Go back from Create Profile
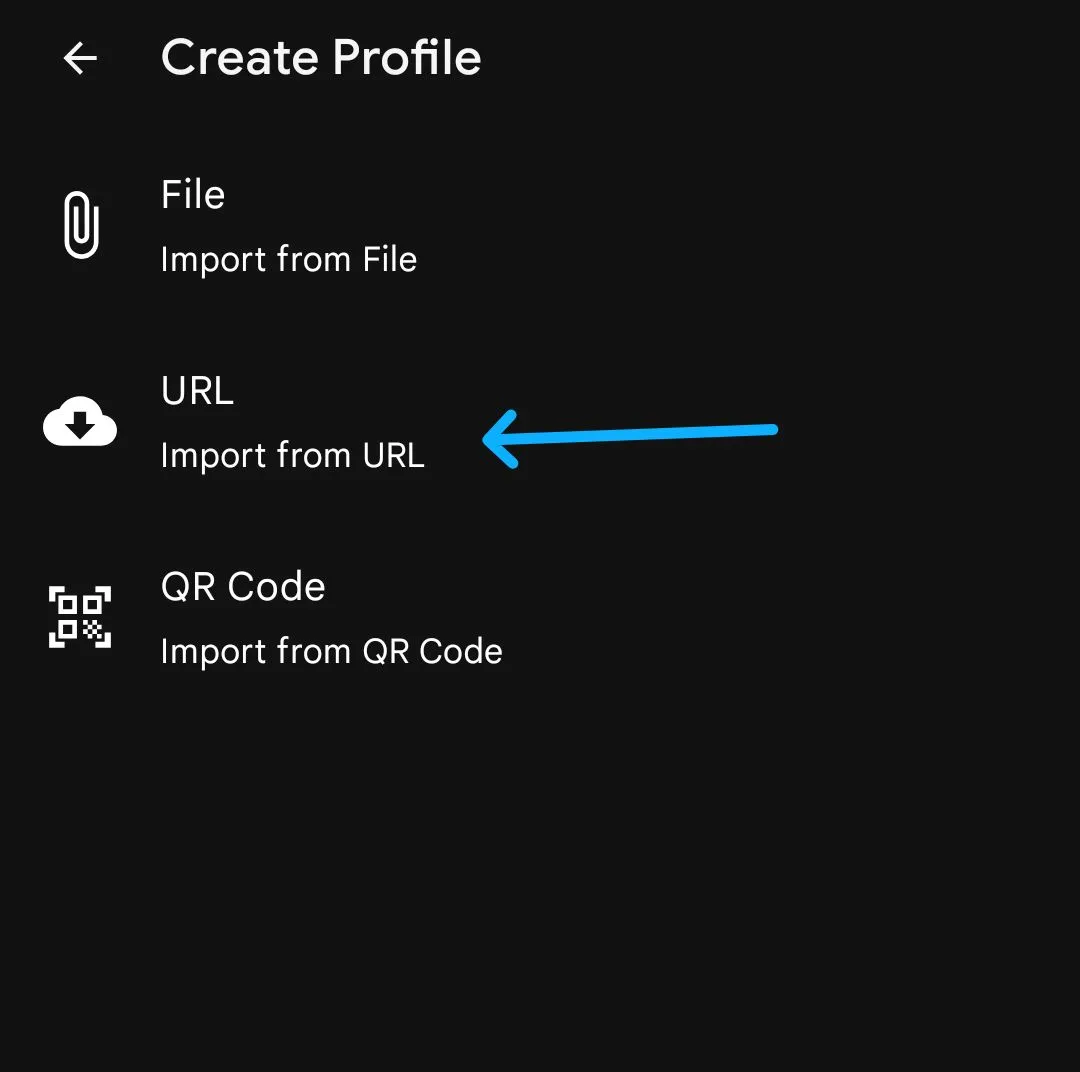The width and height of the screenshot is (1080, 1072). pyautogui.click(x=80, y=59)
